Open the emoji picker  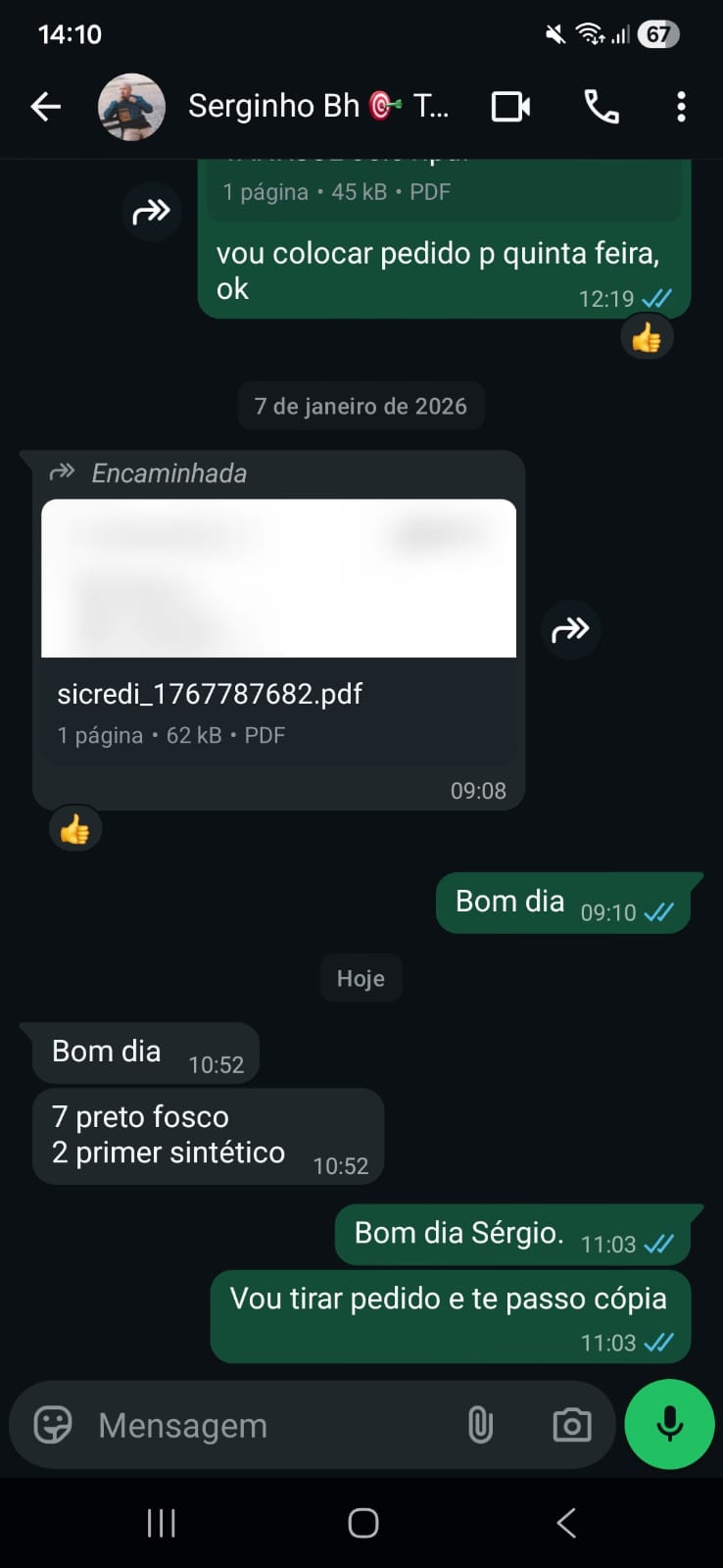point(53,1424)
